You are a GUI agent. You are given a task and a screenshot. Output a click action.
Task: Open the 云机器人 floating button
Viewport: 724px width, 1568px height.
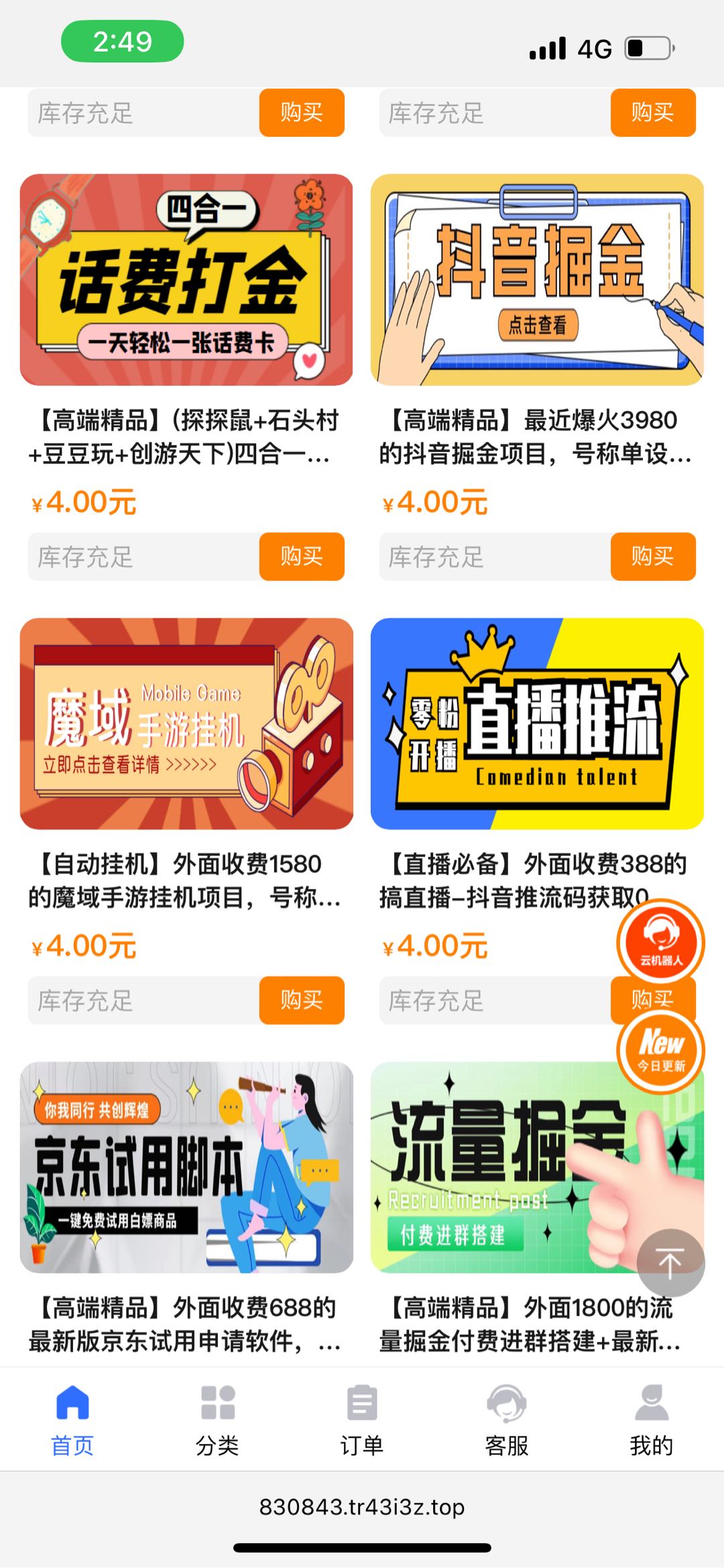[661, 943]
